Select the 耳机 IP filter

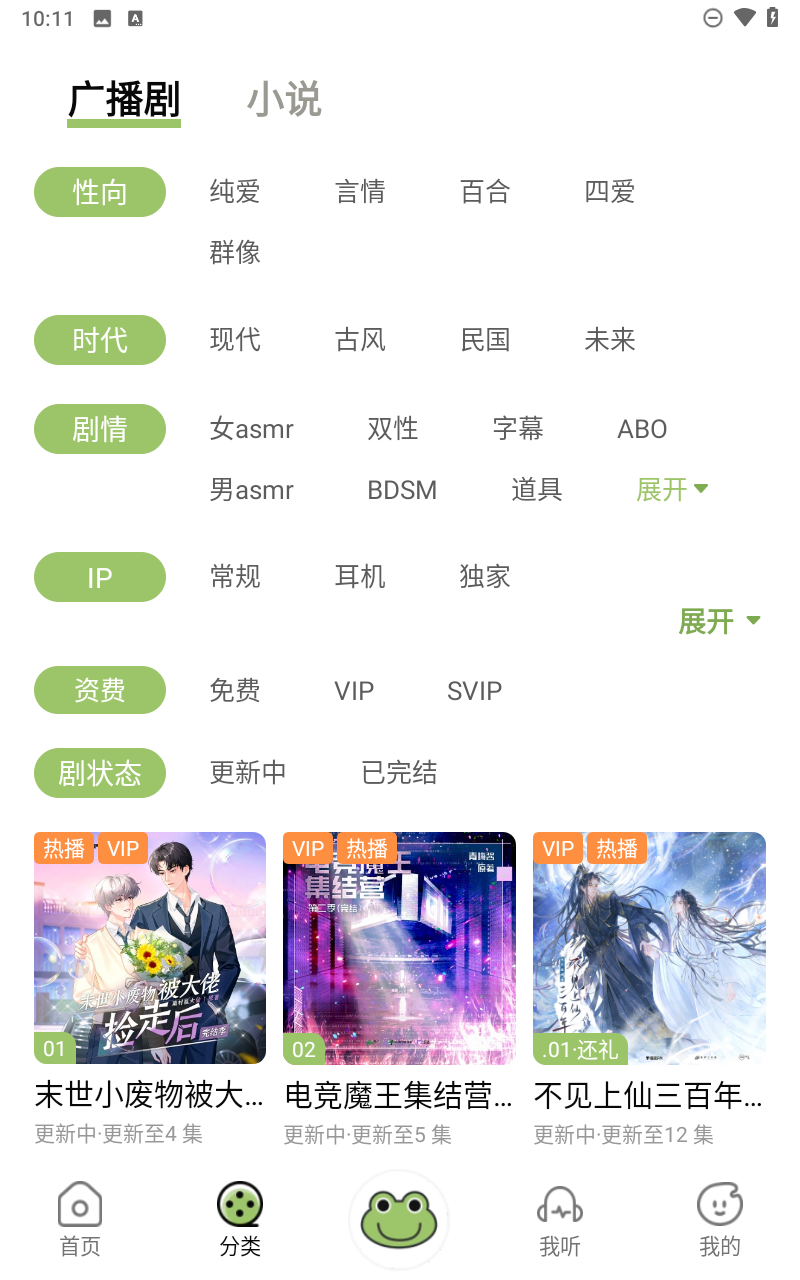coord(360,576)
